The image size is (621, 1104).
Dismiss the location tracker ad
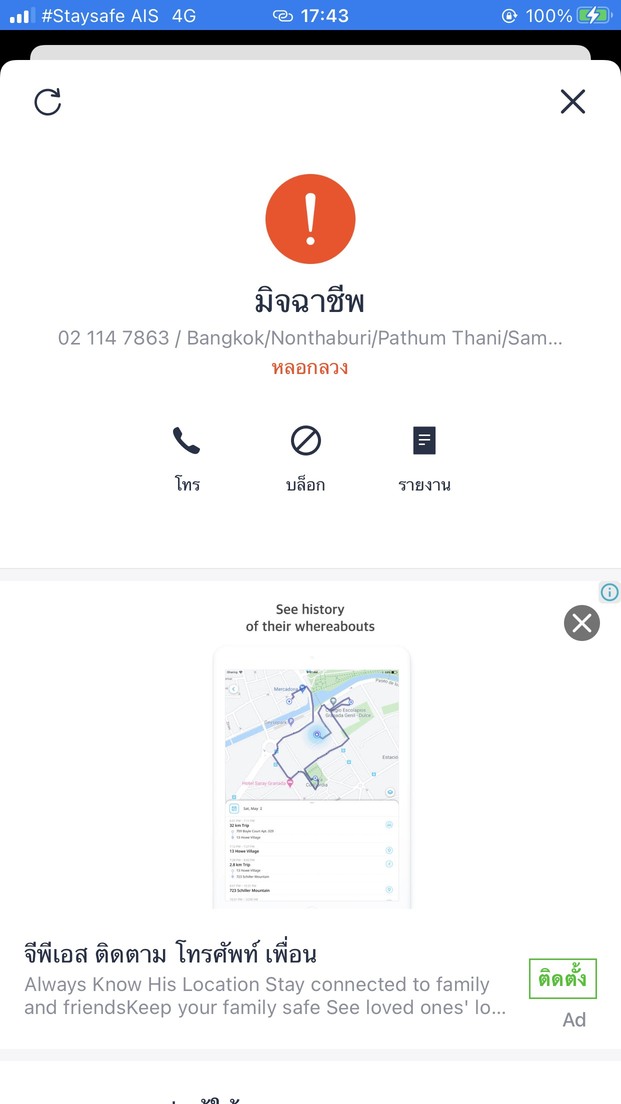[581, 623]
